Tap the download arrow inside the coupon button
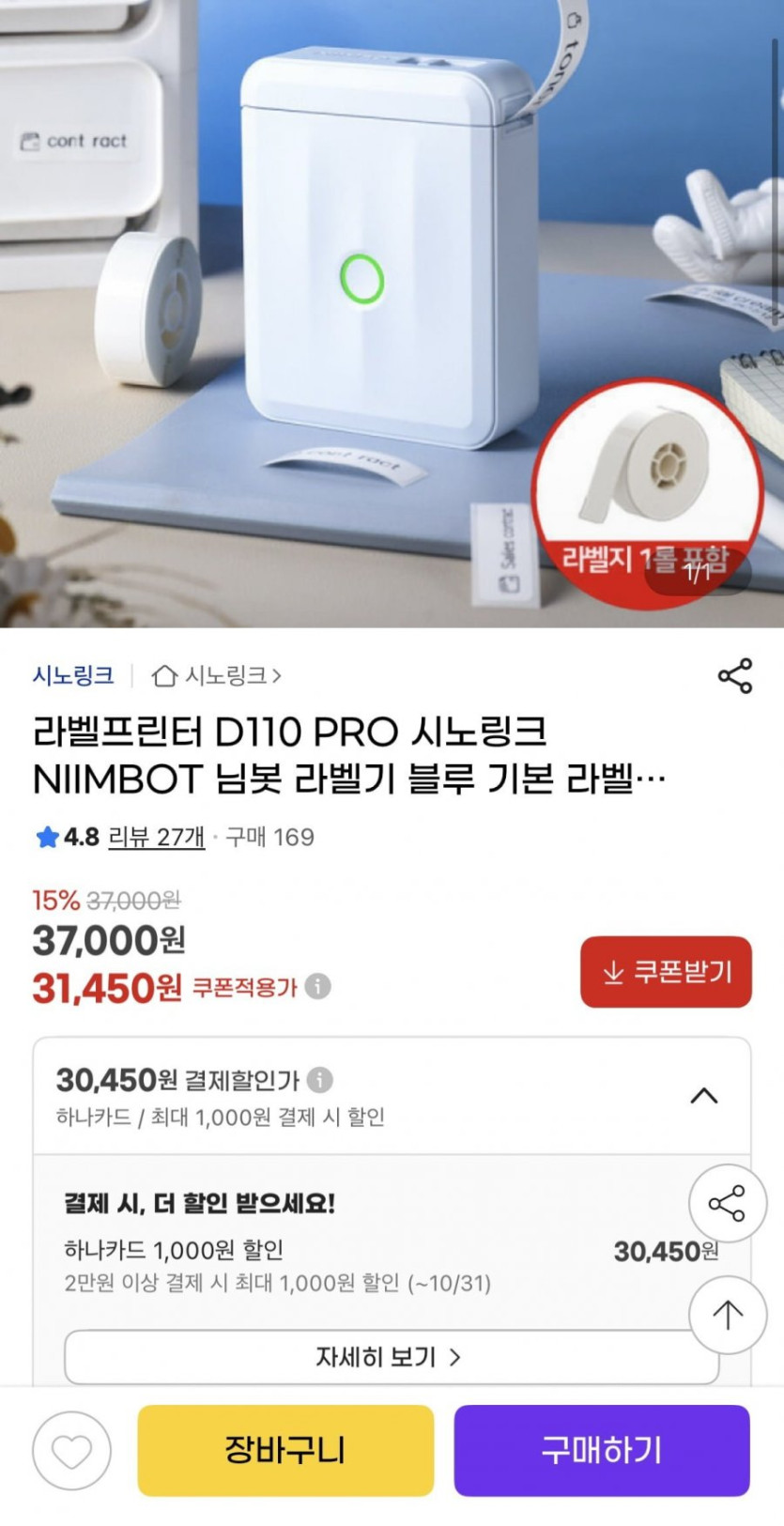 (x=612, y=973)
